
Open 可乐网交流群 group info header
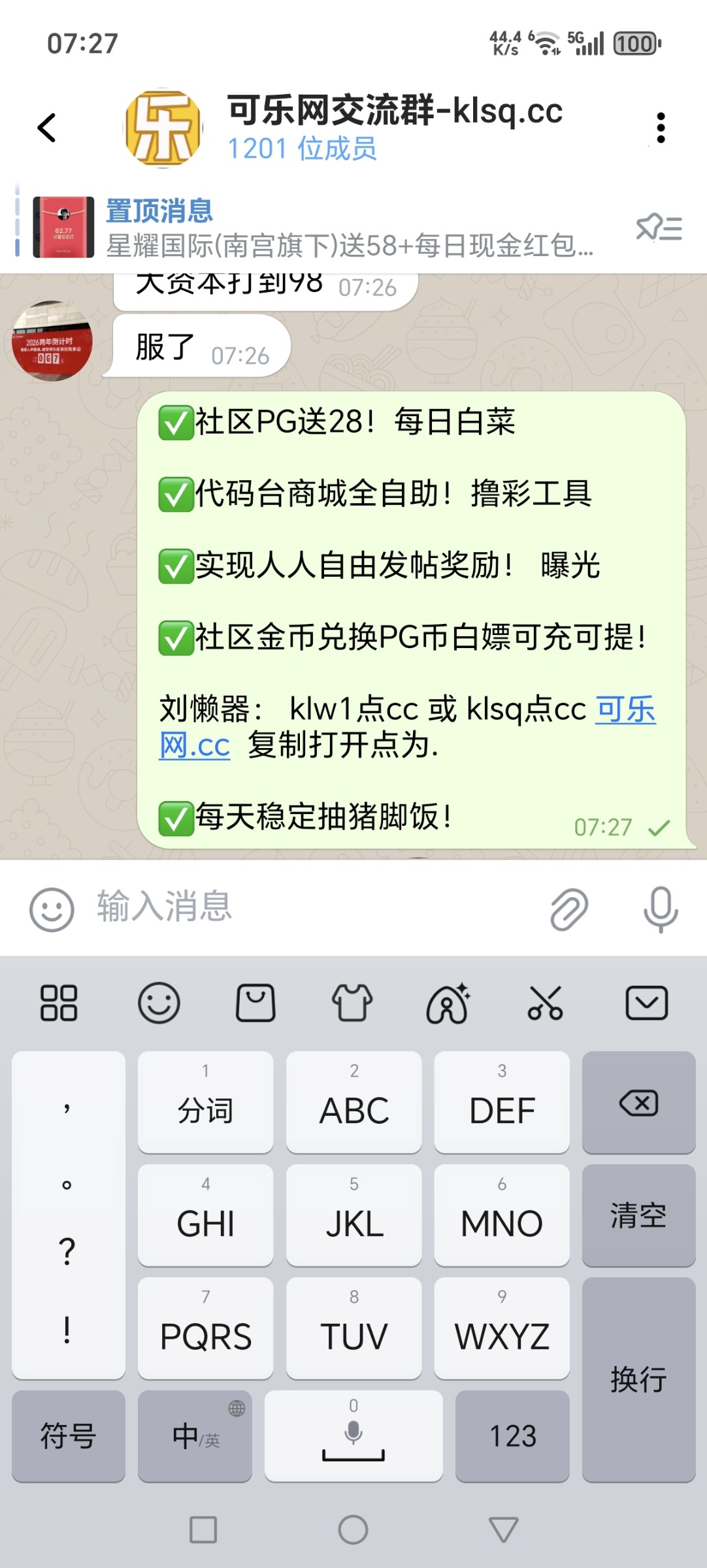pyautogui.click(x=392, y=127)
